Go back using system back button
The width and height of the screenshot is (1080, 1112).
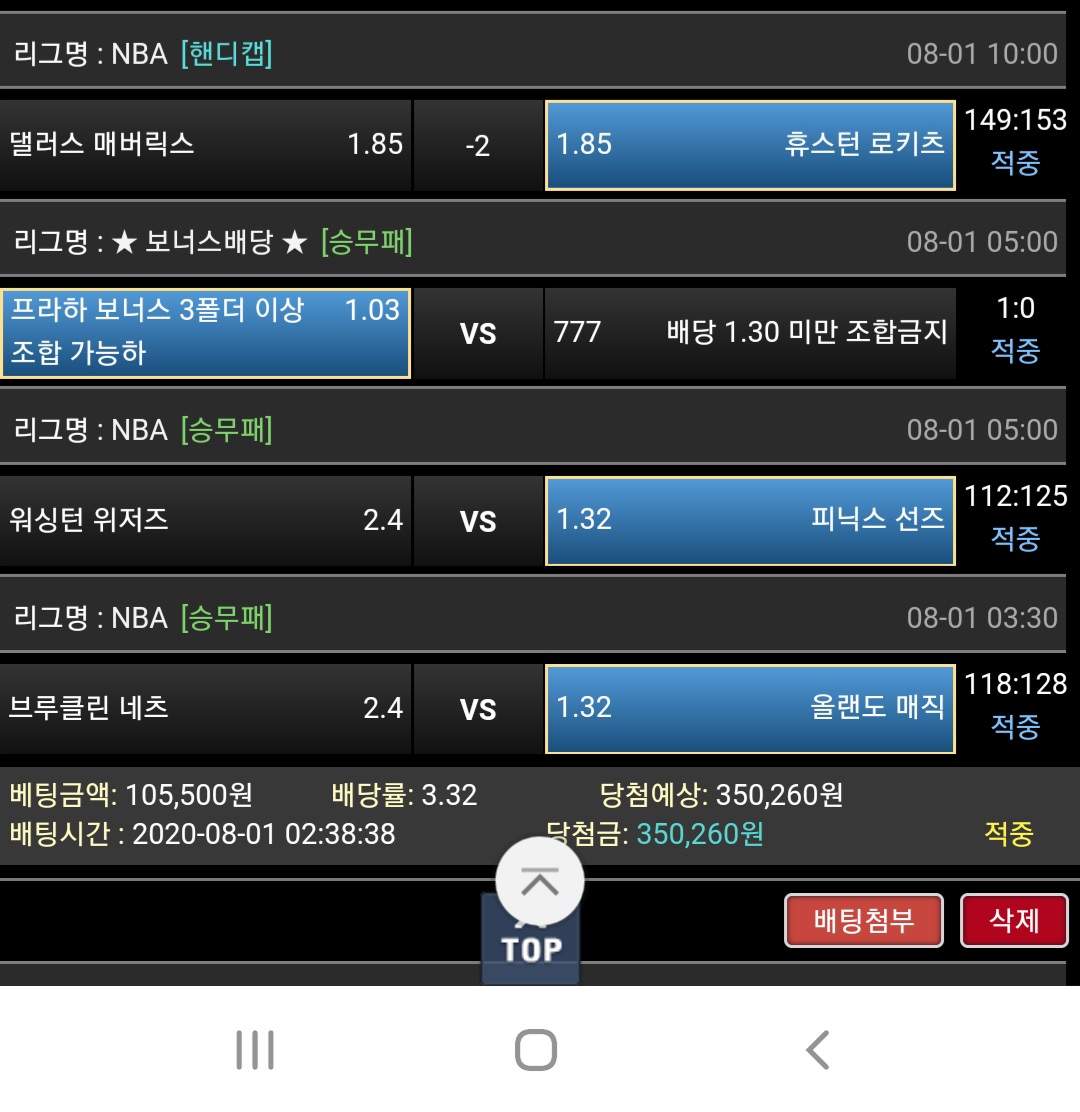click(817, 1050)
